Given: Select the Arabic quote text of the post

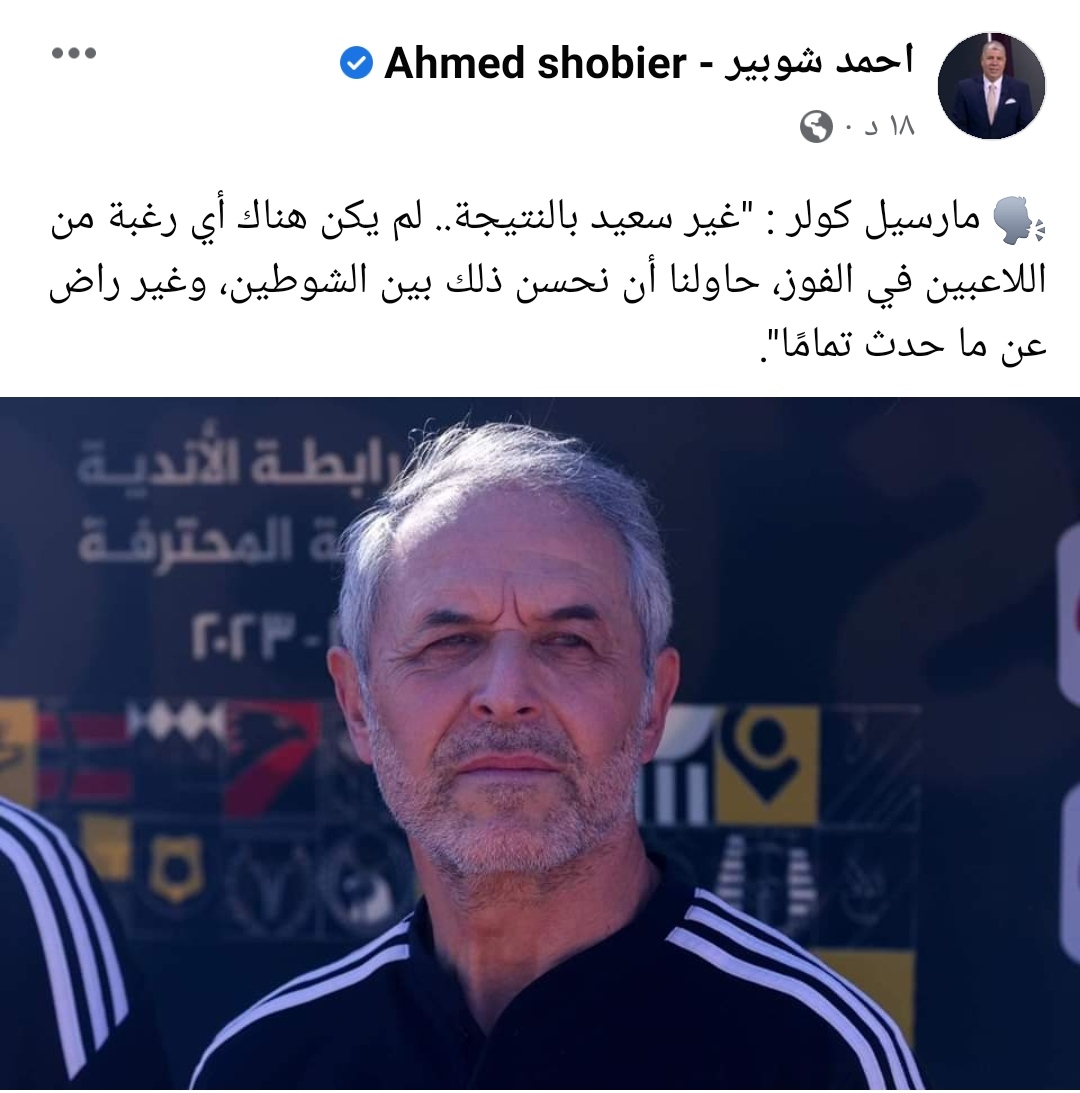Looking at the screenshot, I should [x=540, y=275].
